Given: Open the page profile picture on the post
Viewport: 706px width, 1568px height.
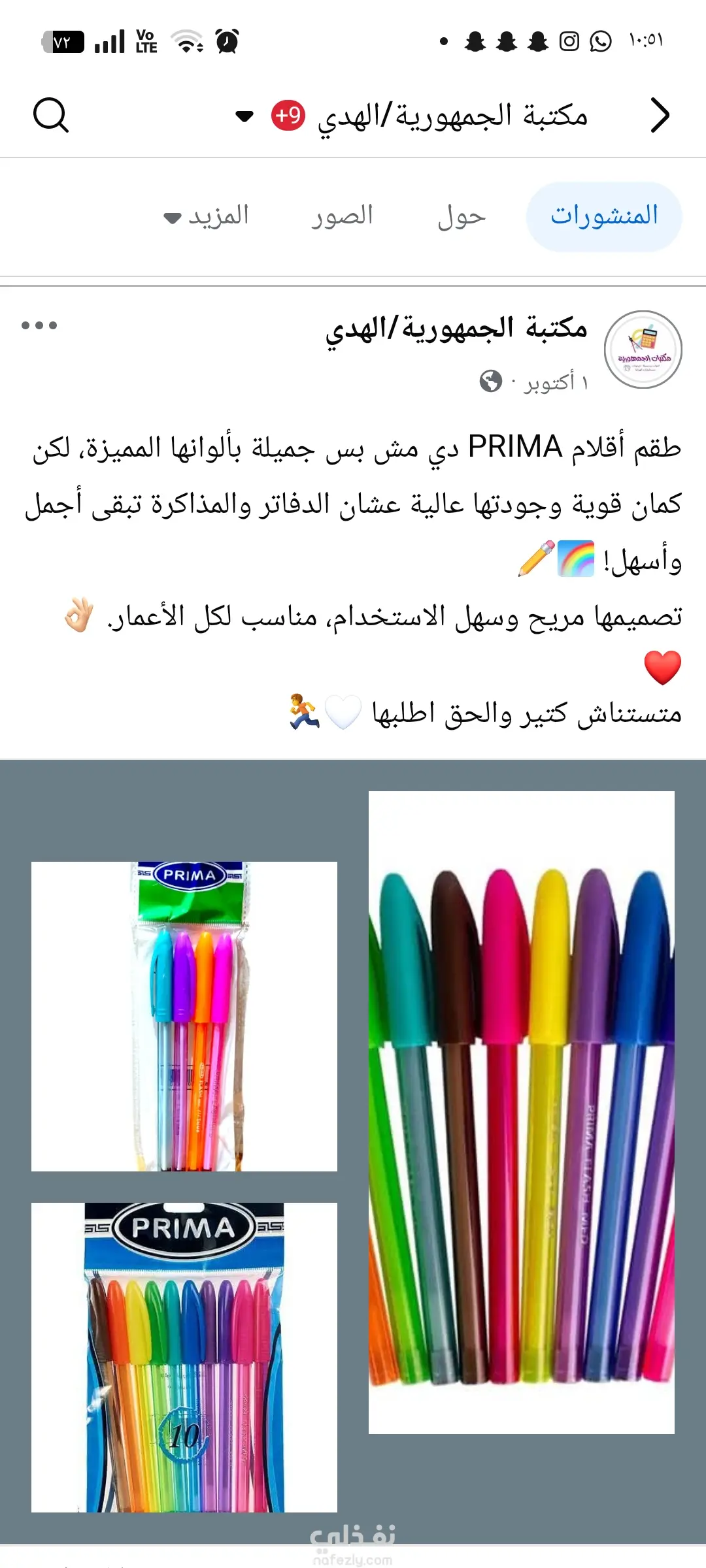Looking at the screenshot, I should [x=643, y=350].
